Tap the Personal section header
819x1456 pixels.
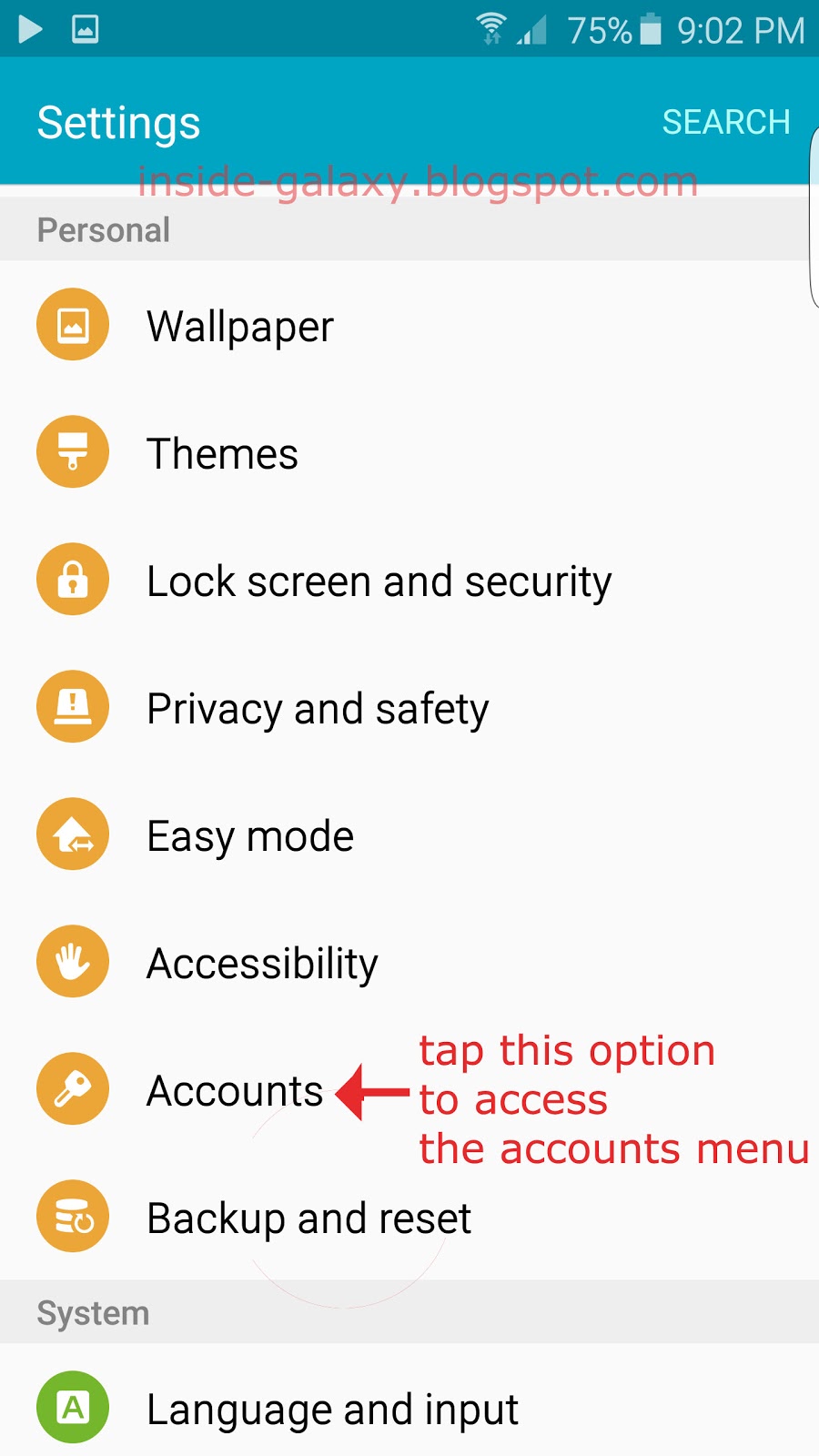(103, 229)
